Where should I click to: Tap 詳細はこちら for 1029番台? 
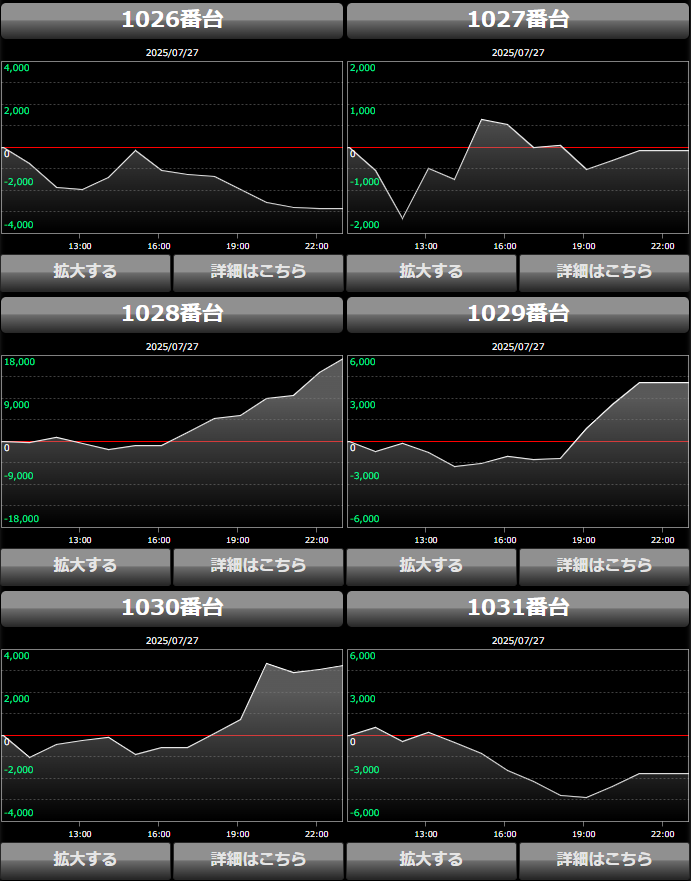604,565
